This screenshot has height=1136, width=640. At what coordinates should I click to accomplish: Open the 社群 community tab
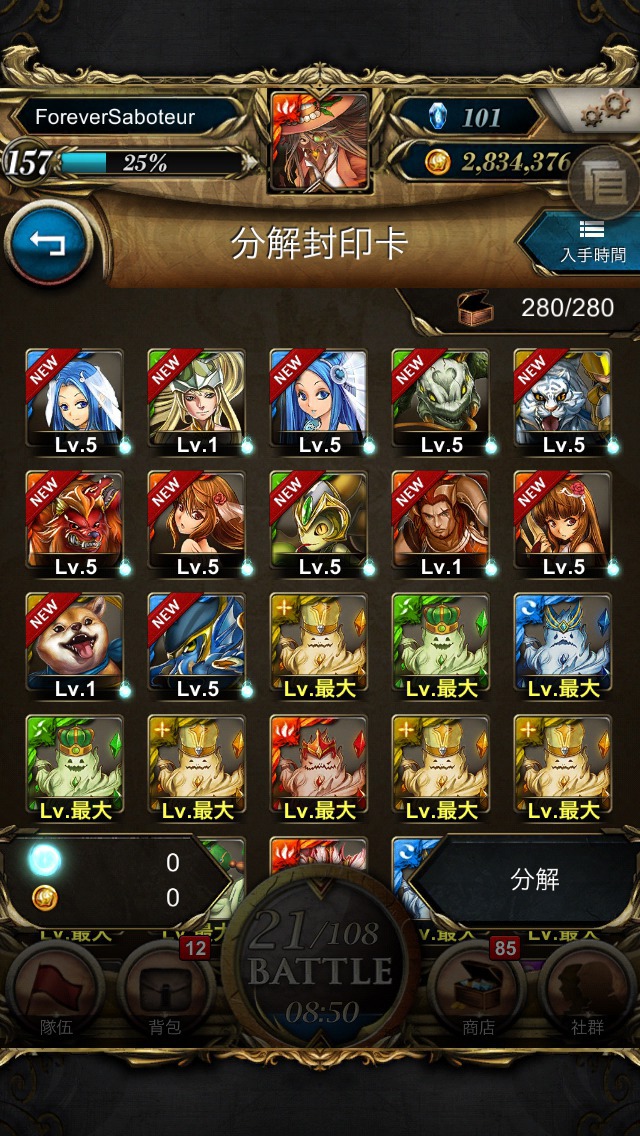[586, 990]
